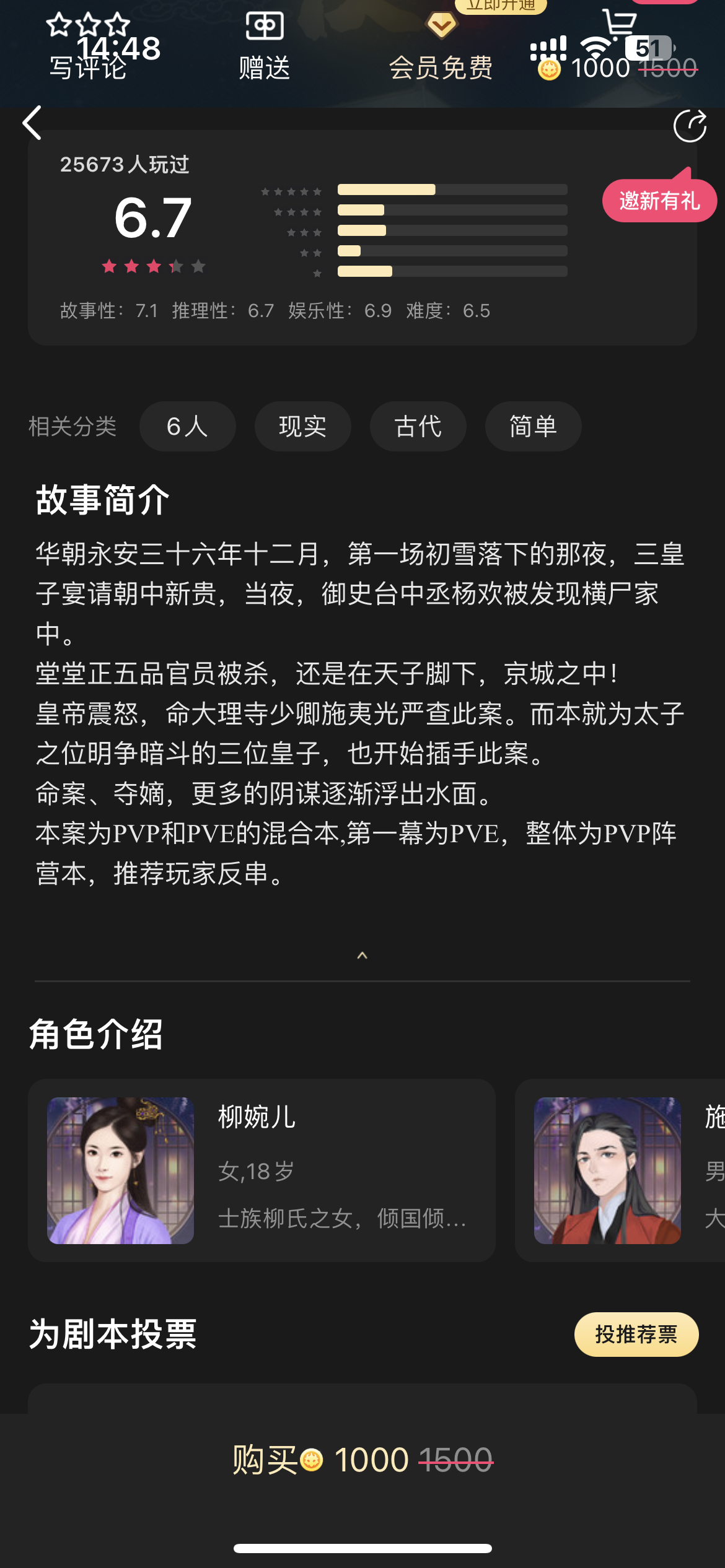Choose the 古代 category chip
The height and width of the screenshot is (1568, 725).
point(418,427)
